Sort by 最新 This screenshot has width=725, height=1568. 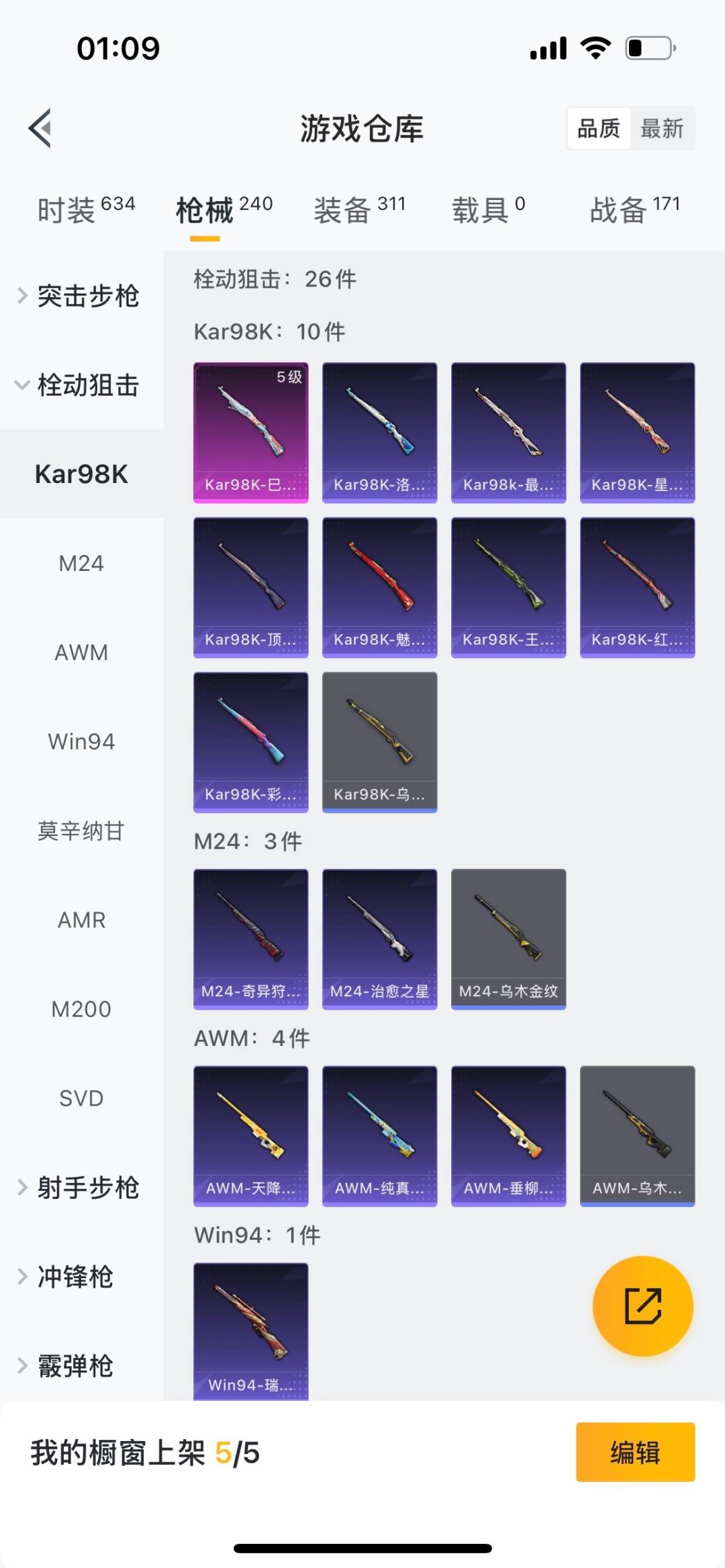click(x=662, y=128)
